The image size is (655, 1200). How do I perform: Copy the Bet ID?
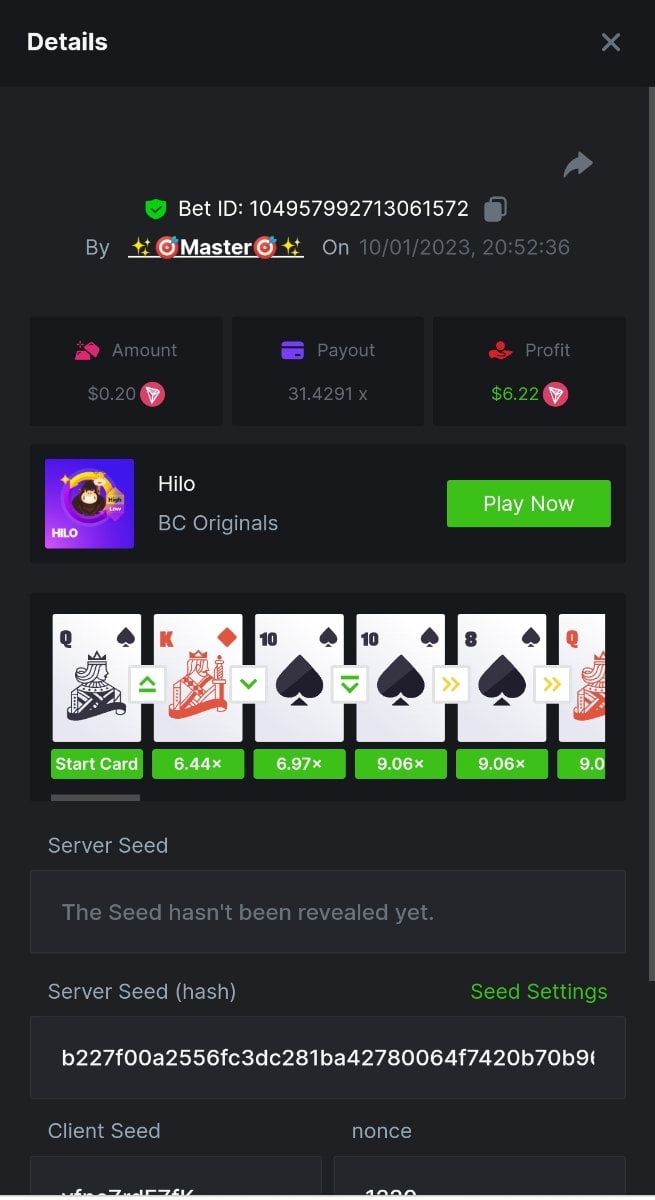(495, 209)
